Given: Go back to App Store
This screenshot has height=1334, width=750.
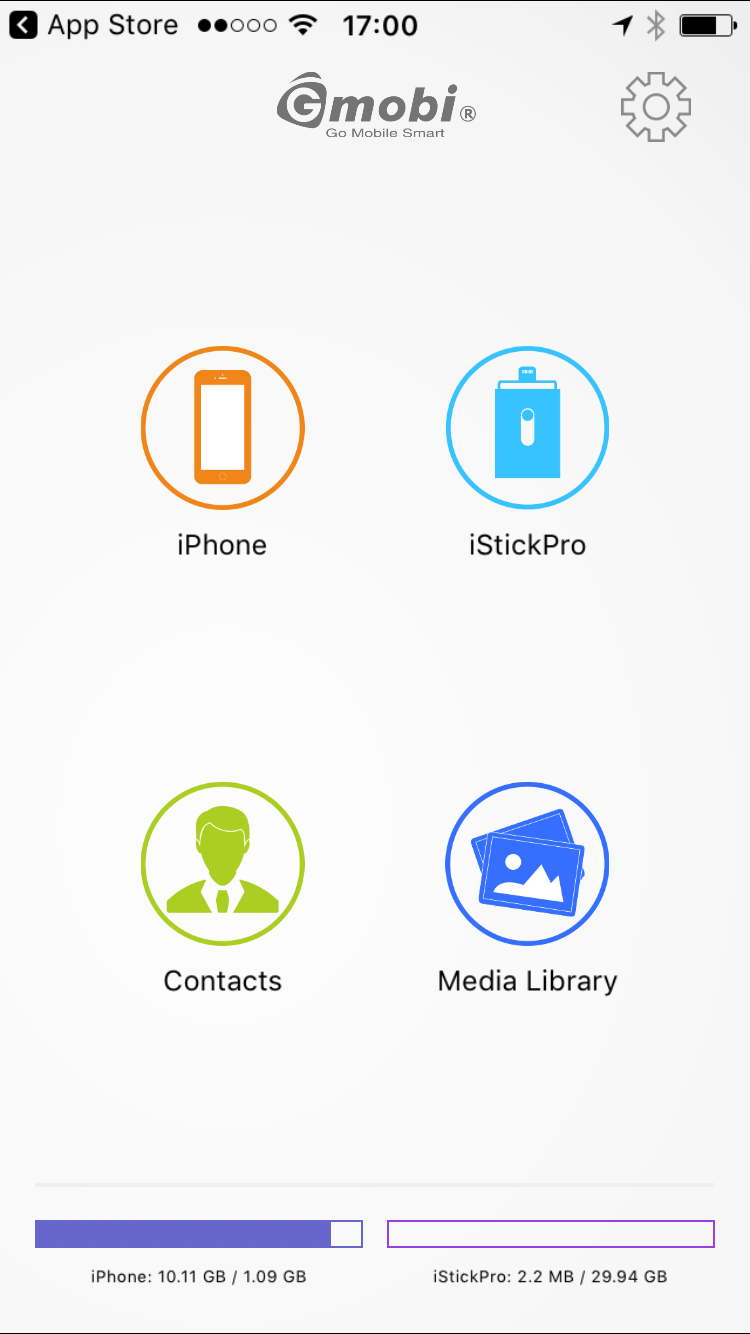Looking at the screenshot, I should pyautogui.click(x=94, y=25).
